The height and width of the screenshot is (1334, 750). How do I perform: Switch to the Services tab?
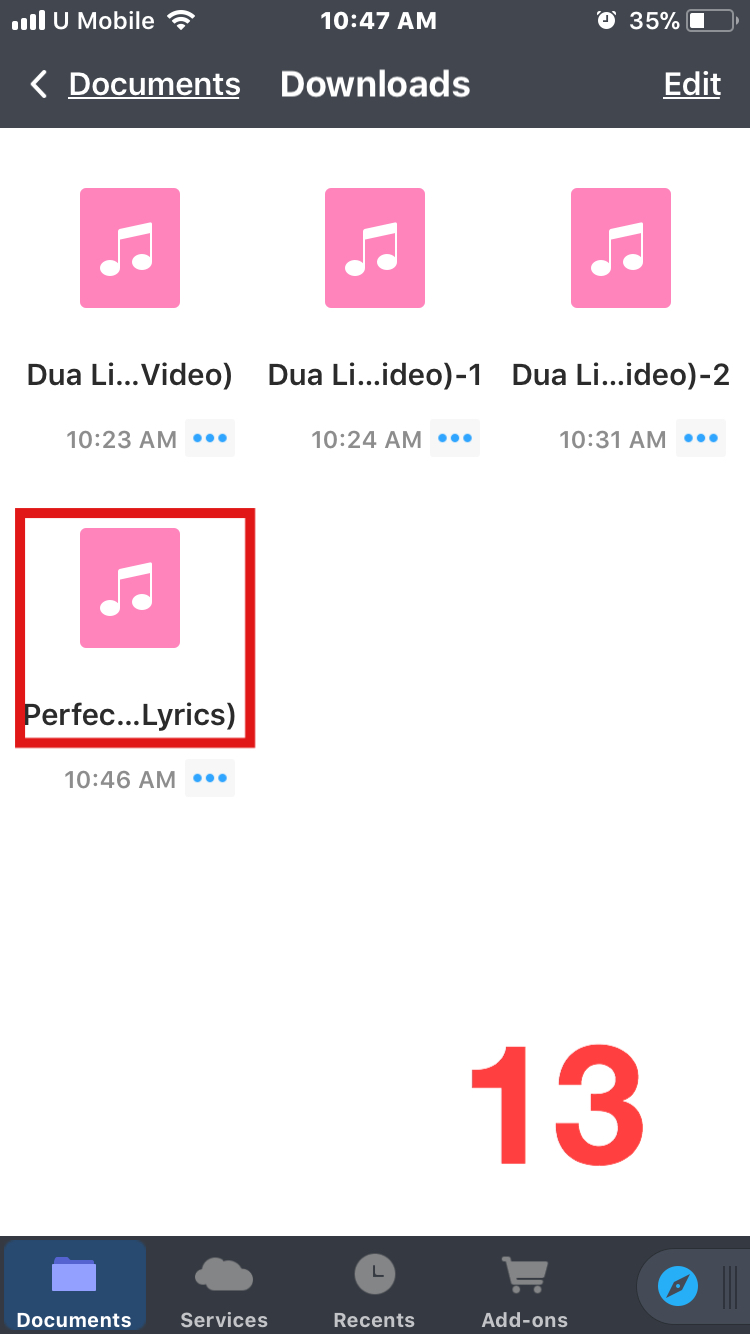pos(224,1292)
